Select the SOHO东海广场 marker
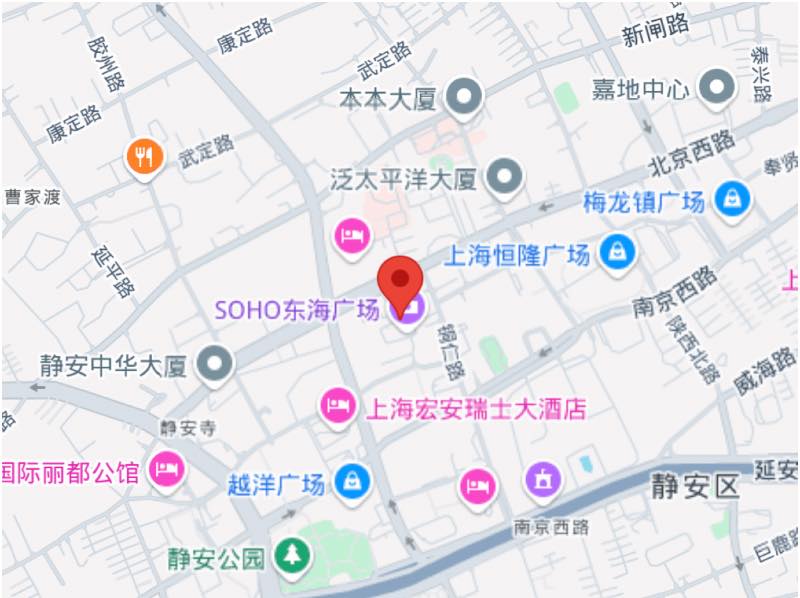 pos(407,310)
